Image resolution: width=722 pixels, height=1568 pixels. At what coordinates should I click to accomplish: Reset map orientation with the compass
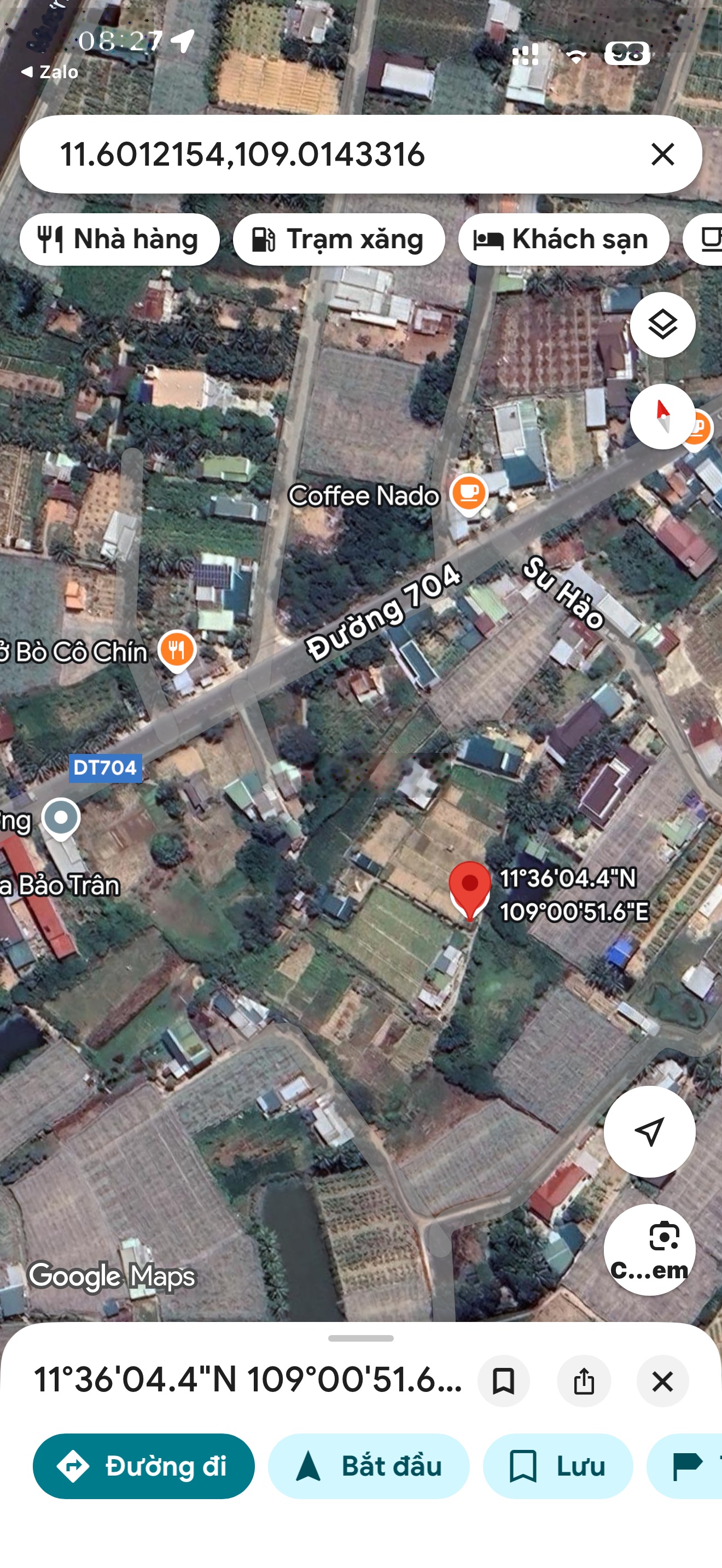click(662, 417)
